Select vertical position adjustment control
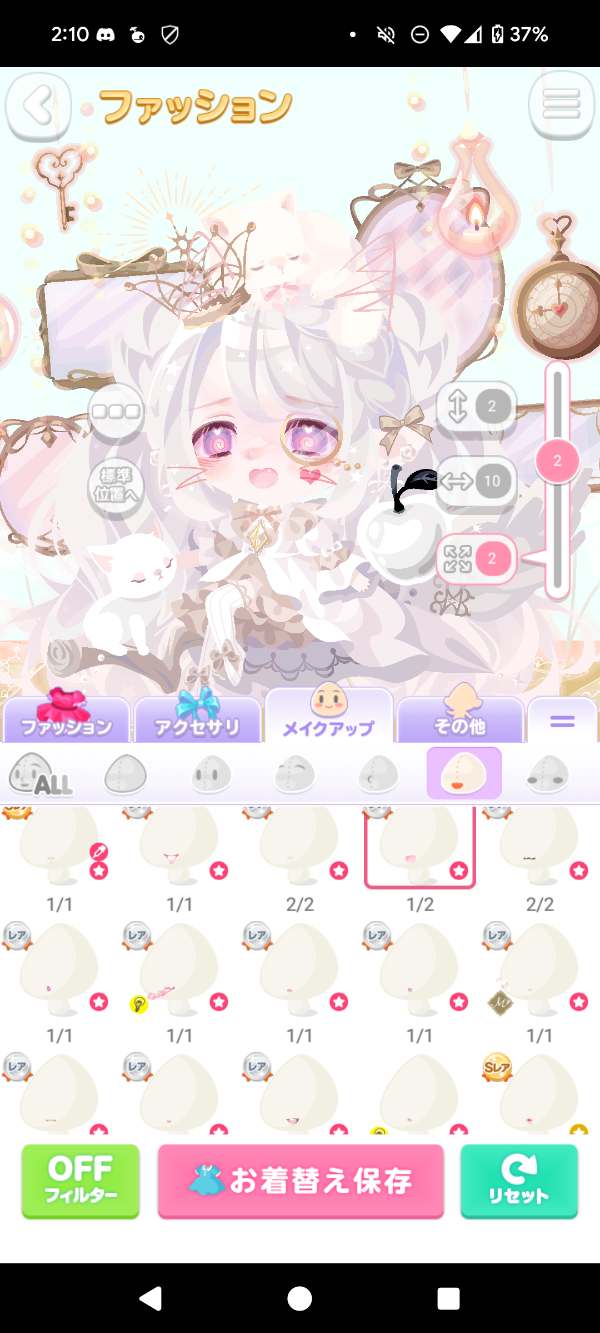The height and width of the screenshot is (1333, 600). pos(476,408)
